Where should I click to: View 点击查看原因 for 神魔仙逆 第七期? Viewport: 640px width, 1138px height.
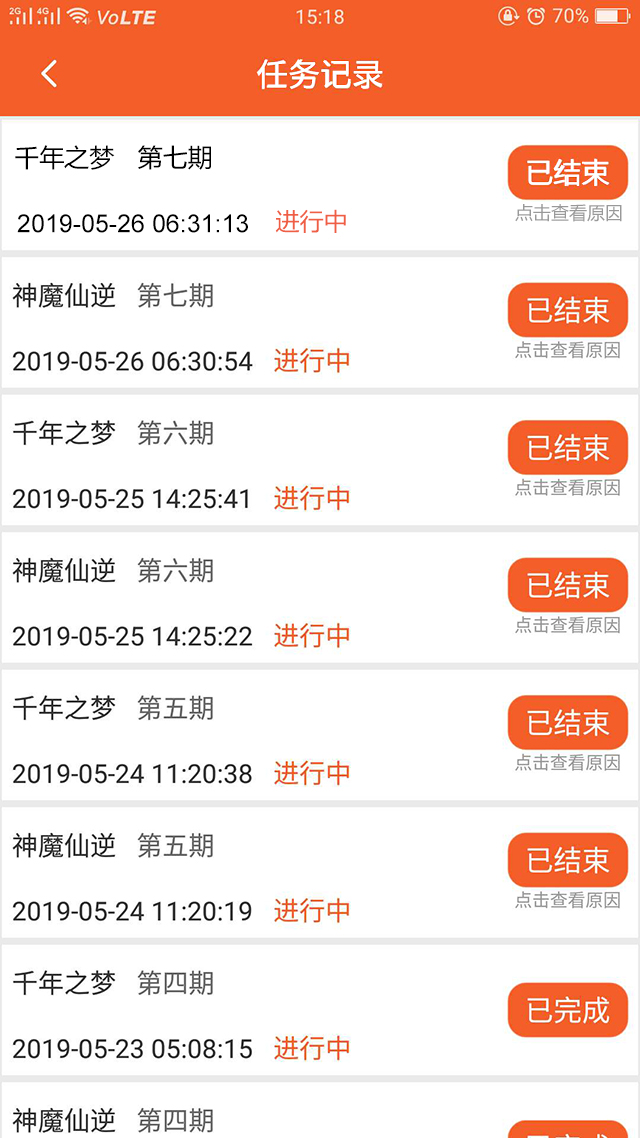[x=568, y=350]
